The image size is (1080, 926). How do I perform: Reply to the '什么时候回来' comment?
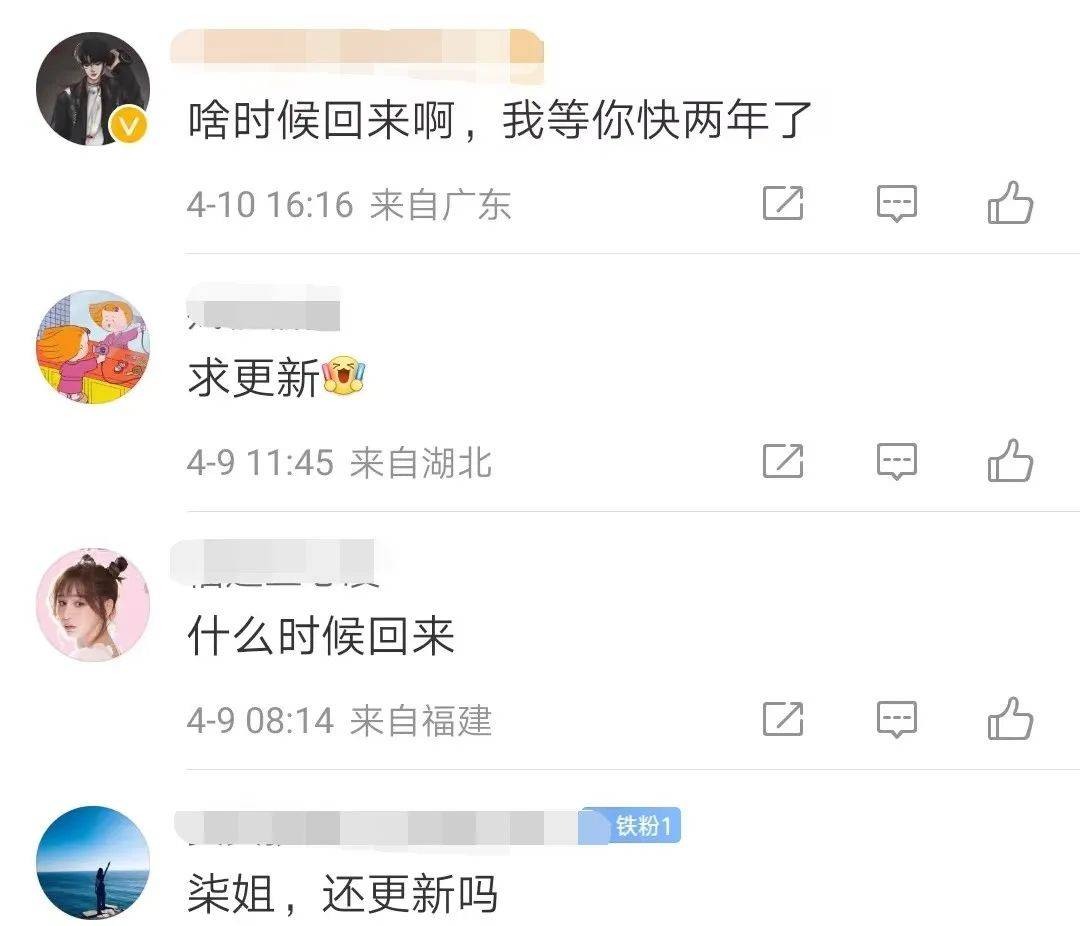897,718
